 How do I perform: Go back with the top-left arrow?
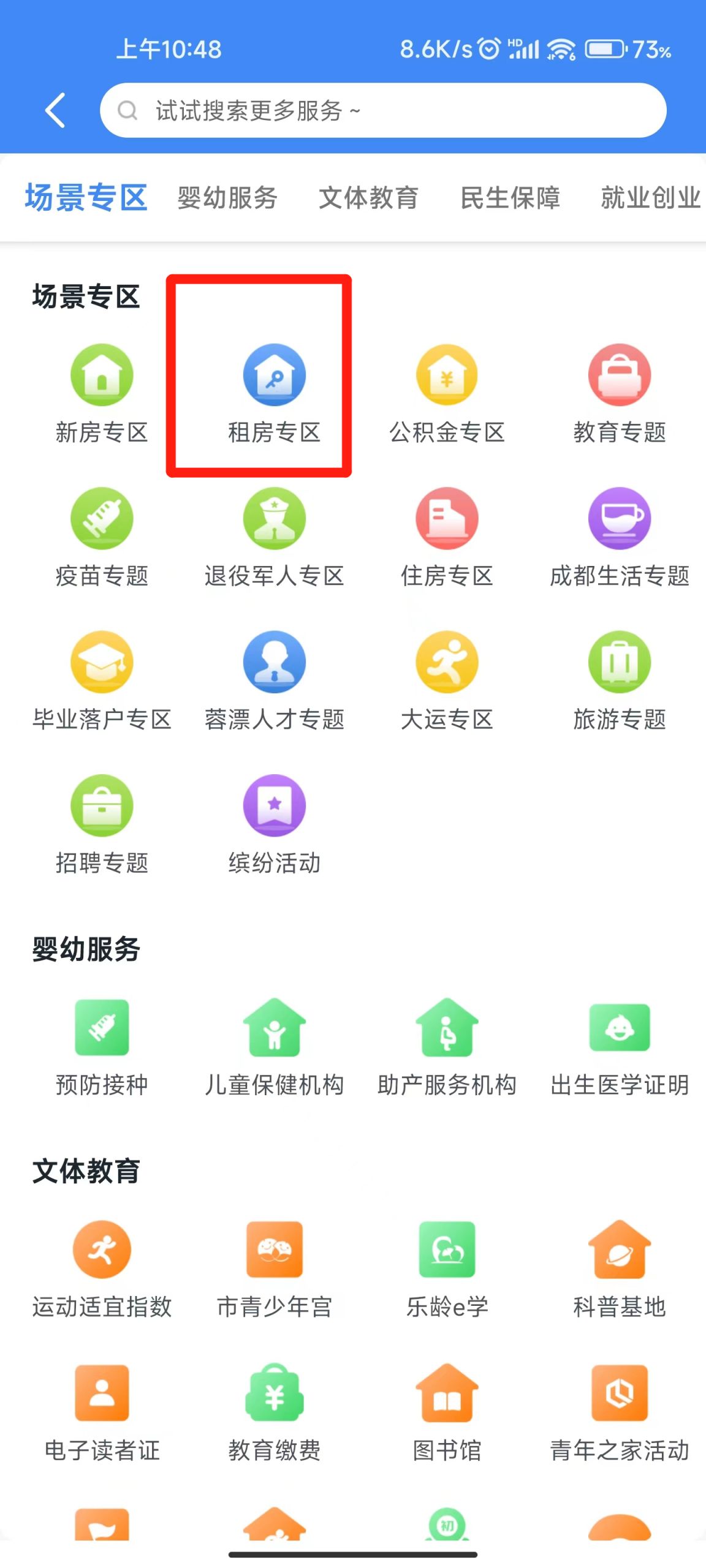(x=55, y=111)
